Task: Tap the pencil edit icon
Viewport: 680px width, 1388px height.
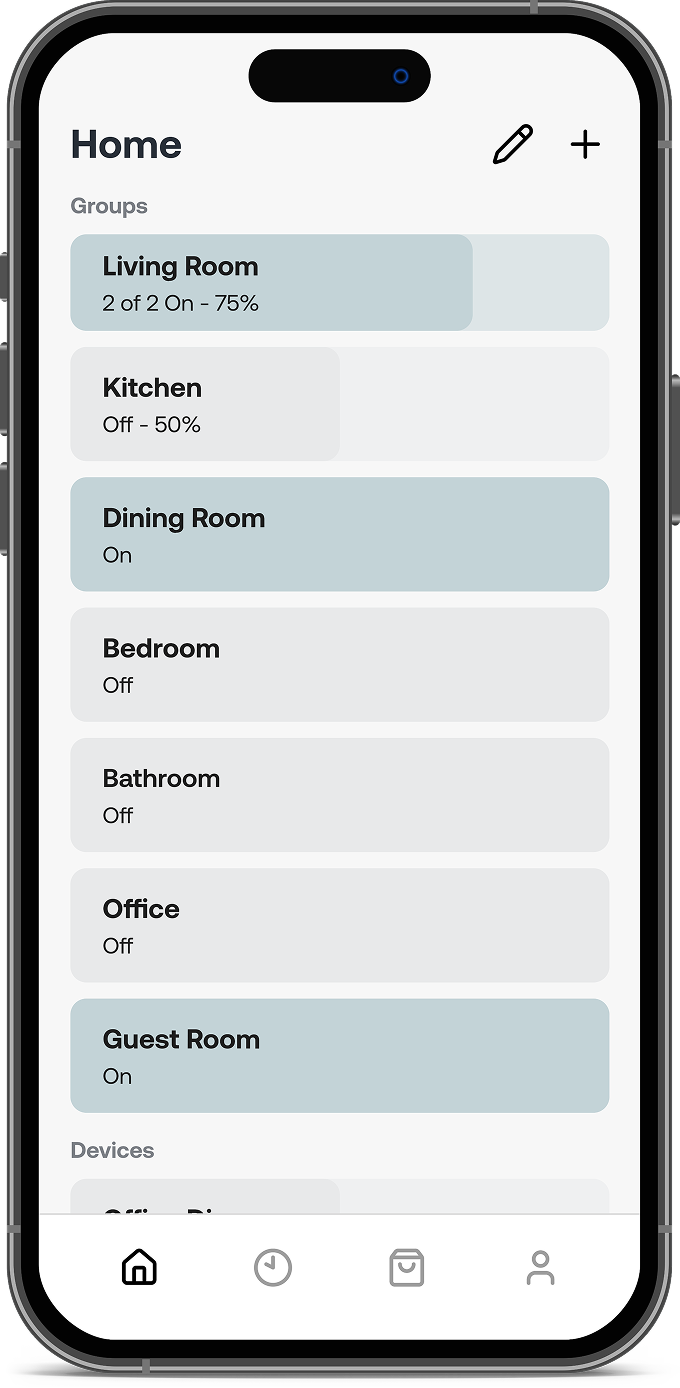Action: (x=513, y=145)
